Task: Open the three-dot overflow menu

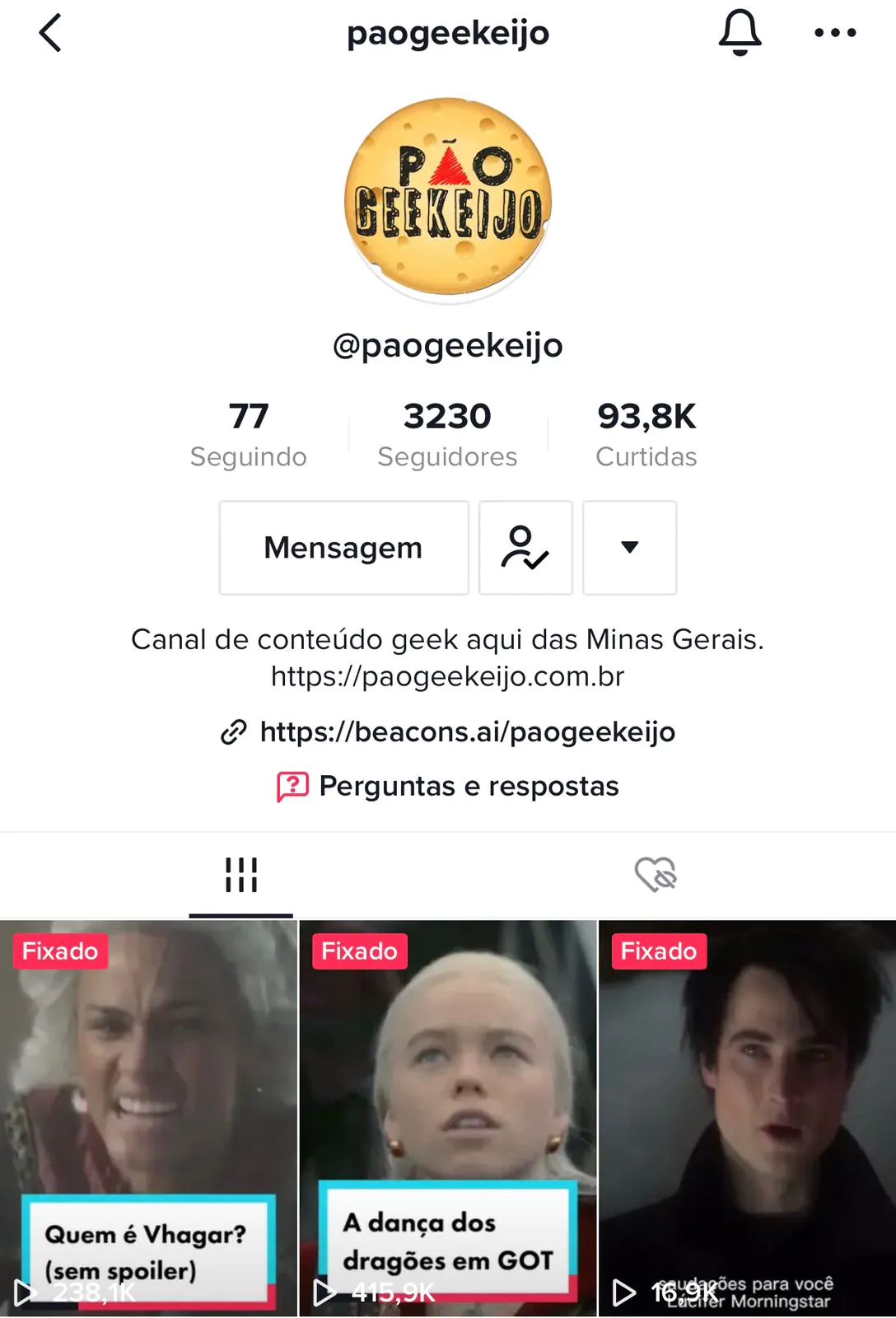Action: pos(834,33)
